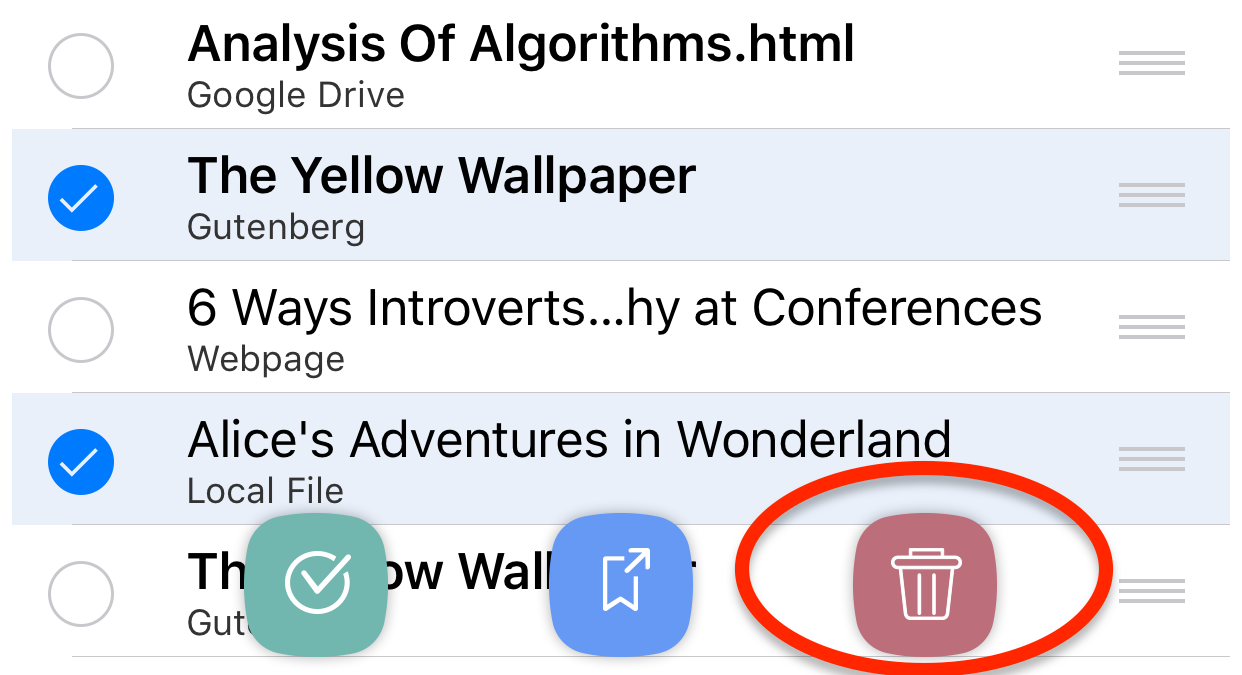
Task: Tap the bookmark export button
Action: coord(621,581)
